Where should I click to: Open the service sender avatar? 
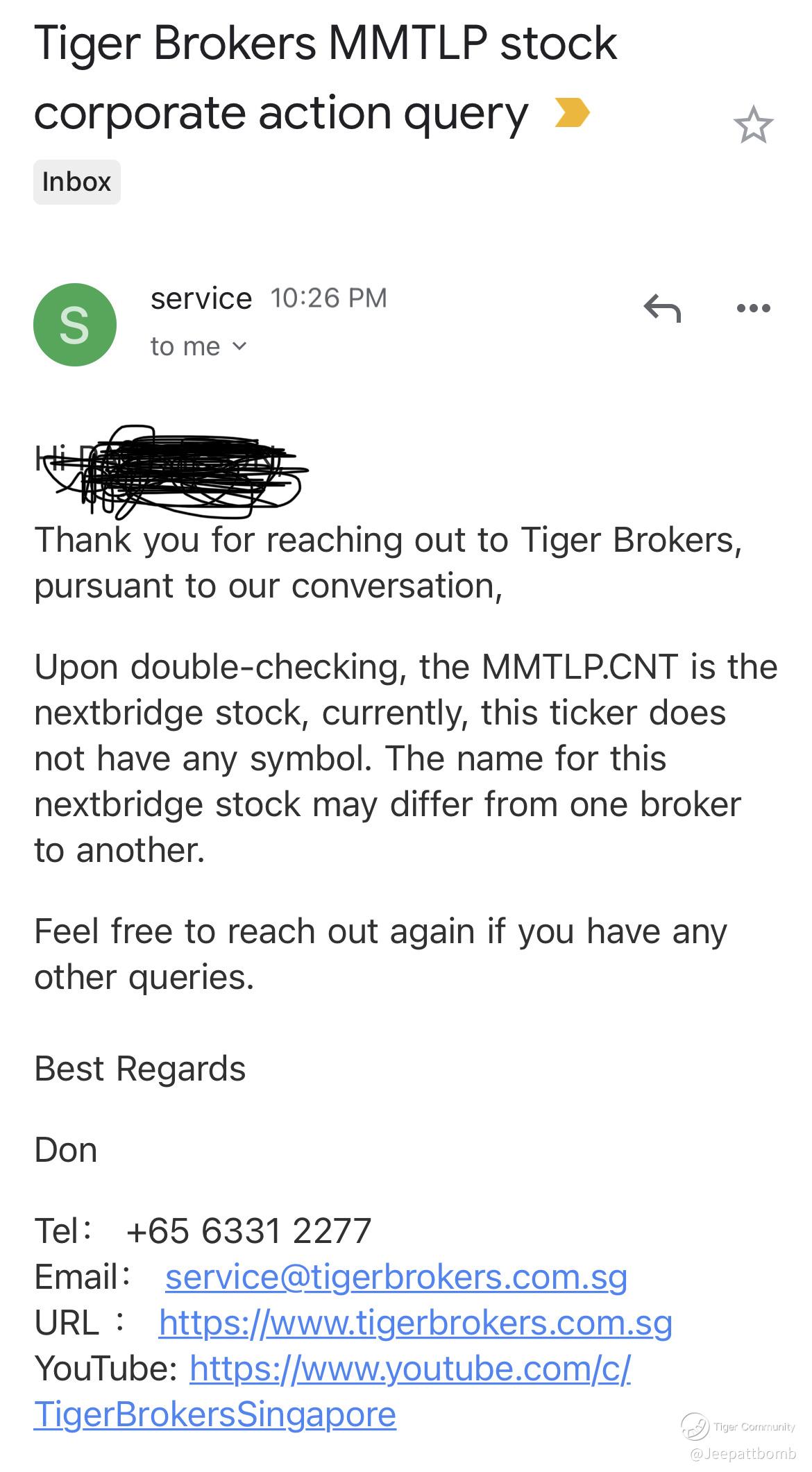[x=75, y=324]
